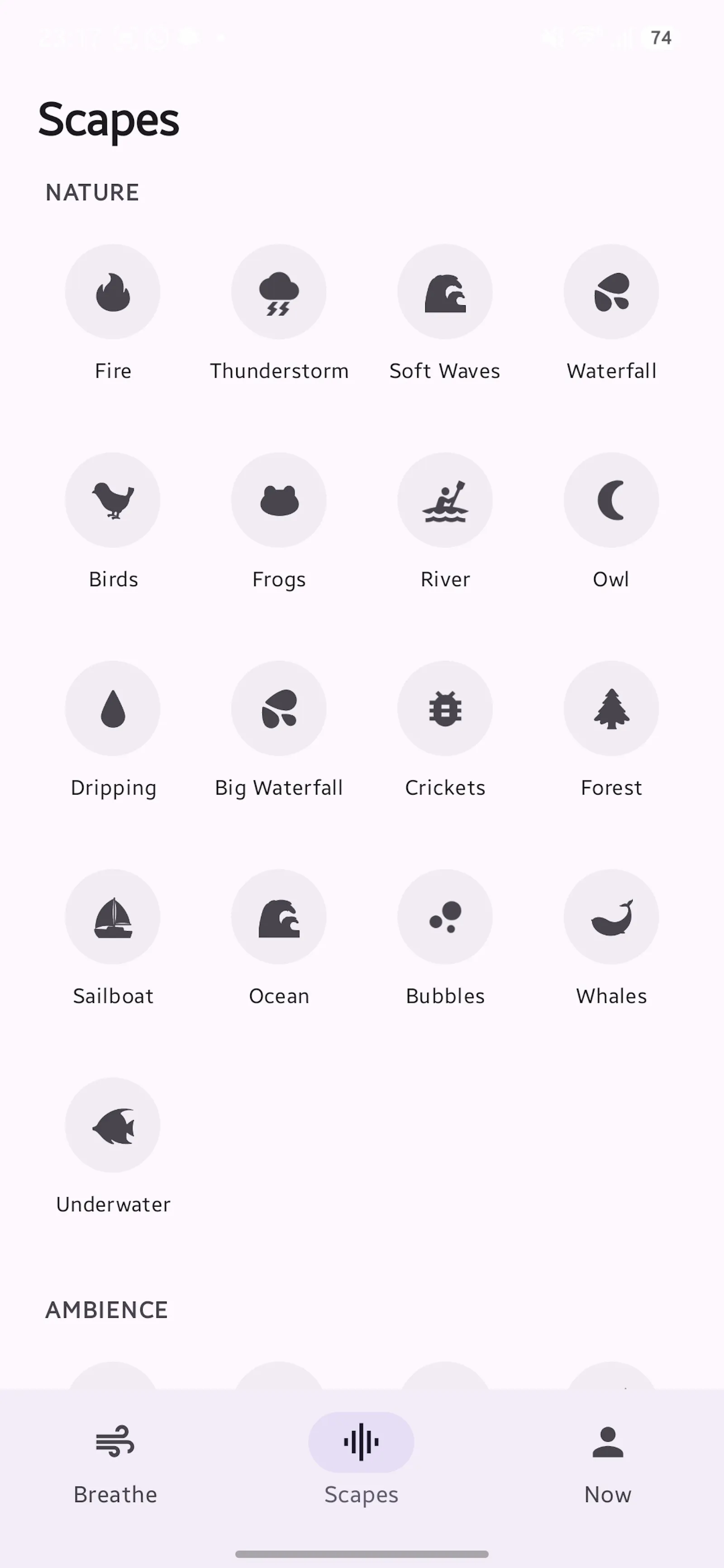Play the River soundscape
The width and height of the screenshot is (724, 1568).
click(x=445, y=500)
